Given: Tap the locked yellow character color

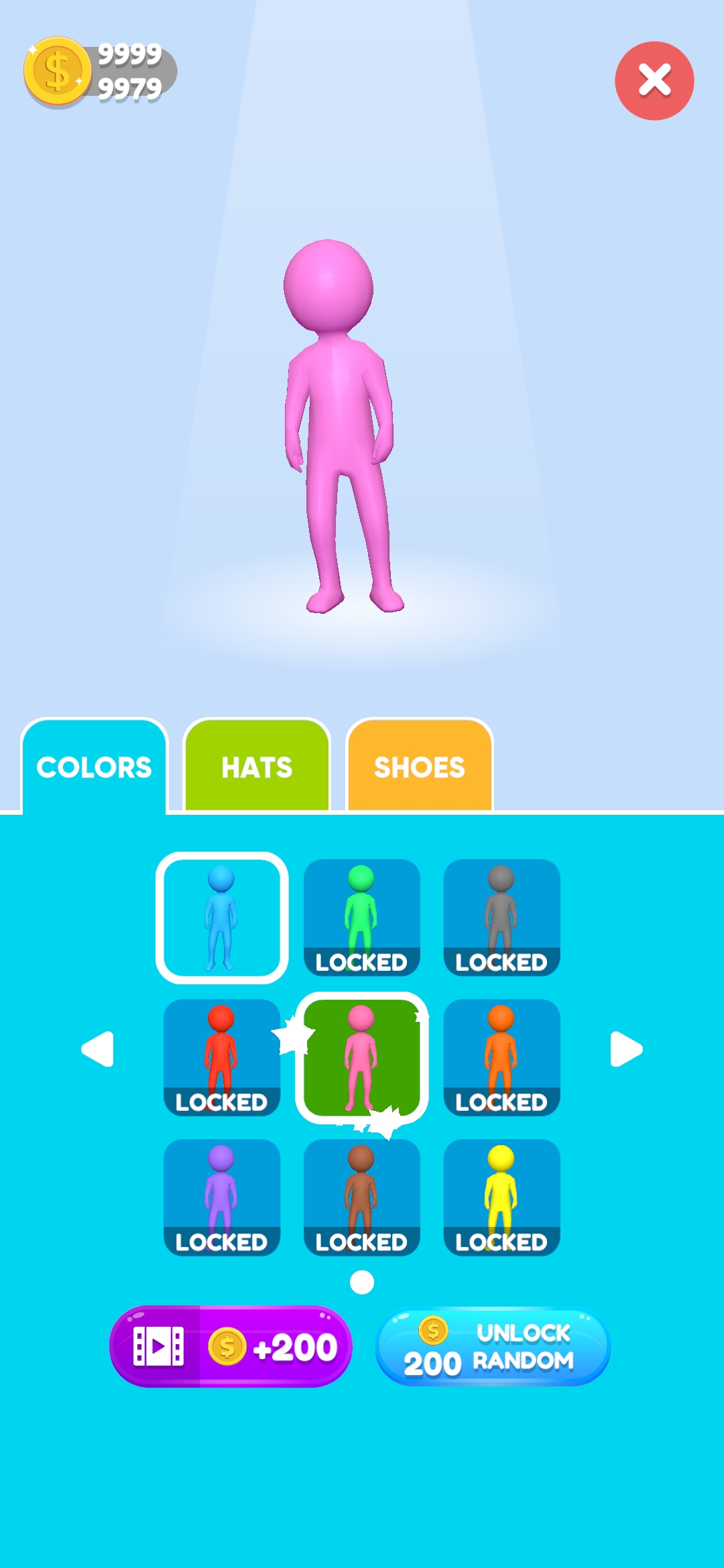Looking at the screenshot, I should tap(501, 1197).
